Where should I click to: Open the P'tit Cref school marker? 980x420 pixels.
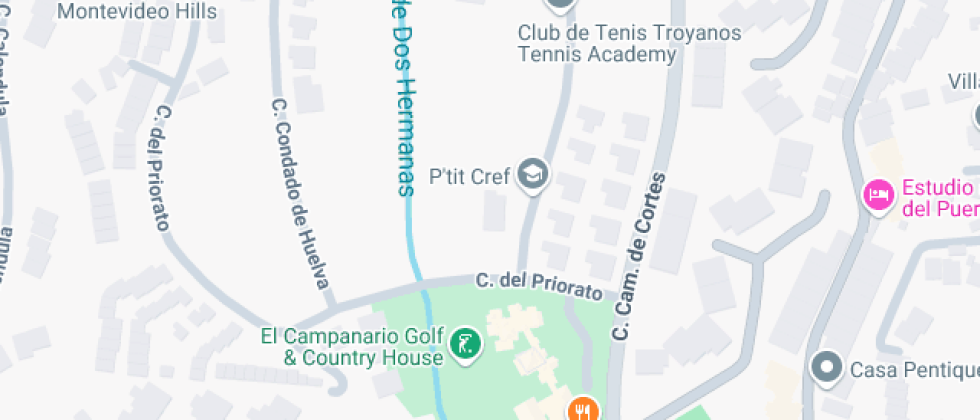tap(533, 176)
